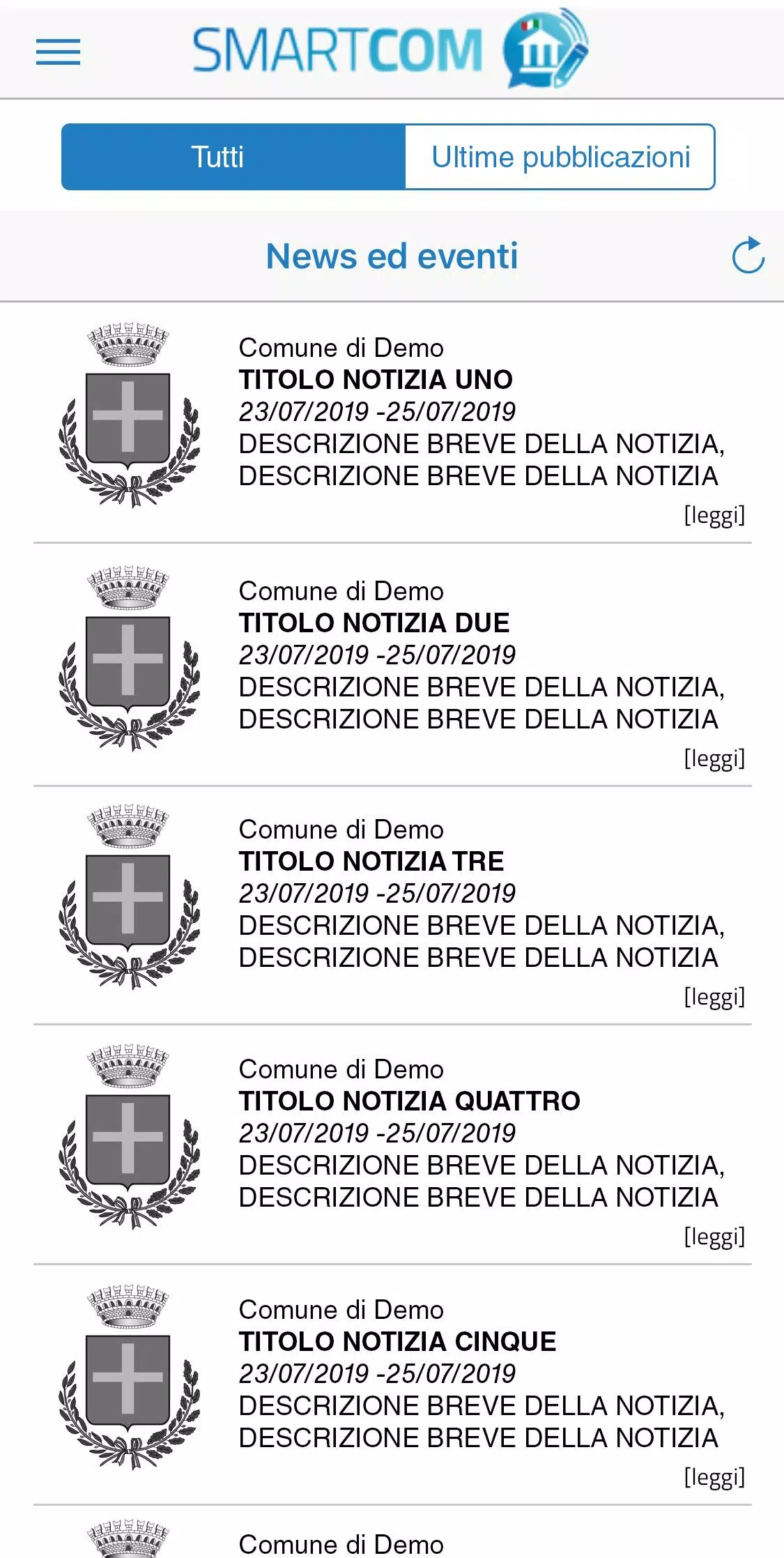Tap leggi for TITOLO NOTIZIA QUATTRO
The height and width of the screenshot is (1558, 784).
(x=714, y=1237)
